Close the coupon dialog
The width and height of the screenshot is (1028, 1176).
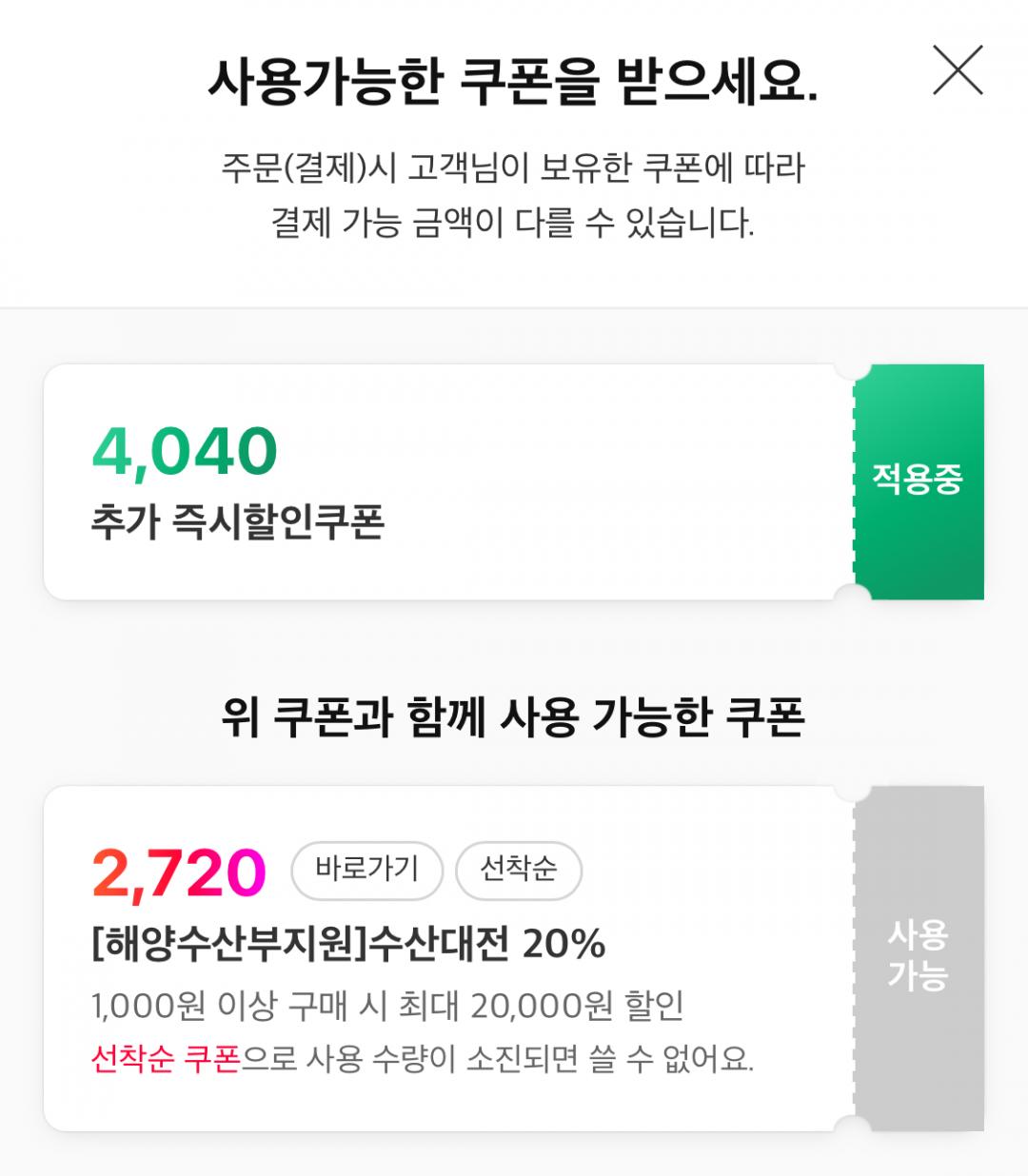[957, 70]
